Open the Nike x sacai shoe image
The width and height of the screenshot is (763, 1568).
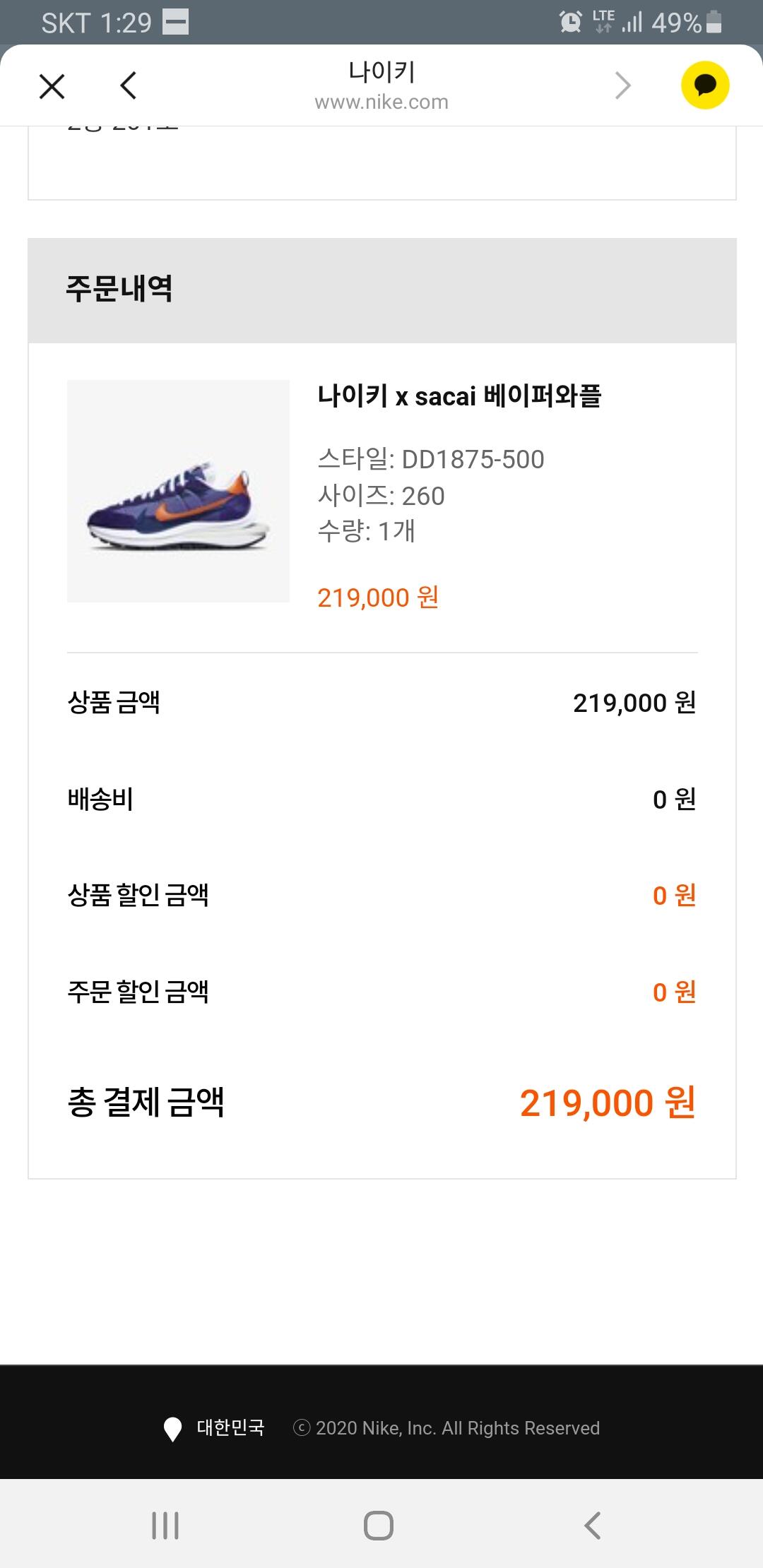click(x=178, y=491)
